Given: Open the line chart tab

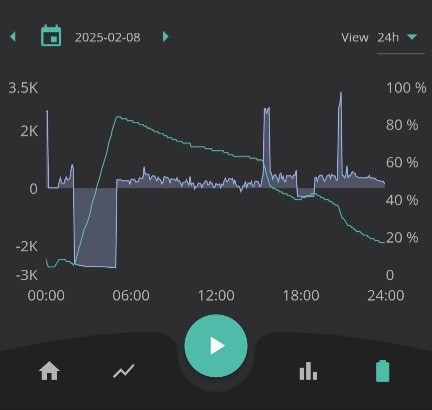Looking at the screenshot, I should [x=124, y=371].
